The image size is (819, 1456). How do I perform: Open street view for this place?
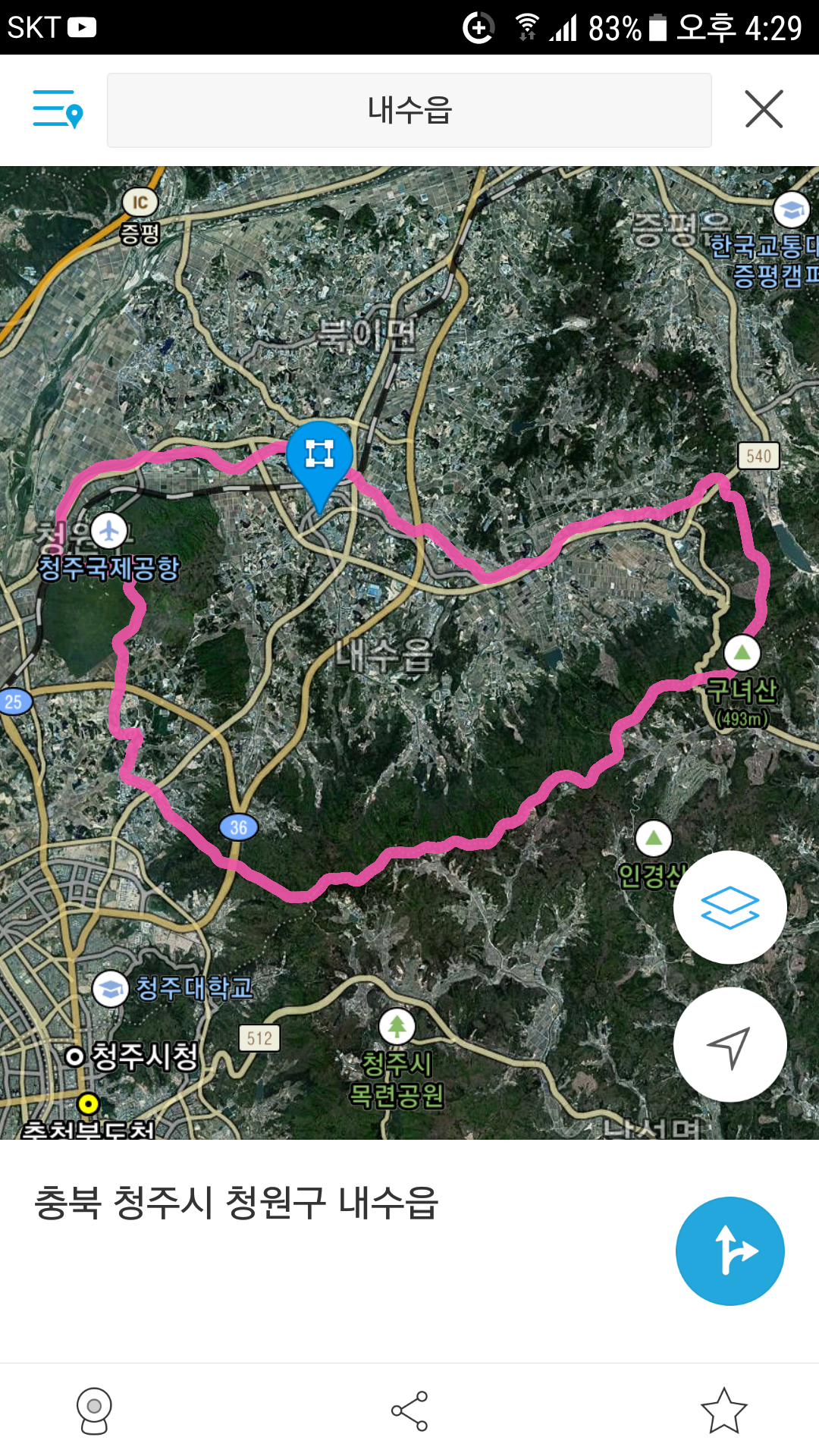pos(94,1410)
